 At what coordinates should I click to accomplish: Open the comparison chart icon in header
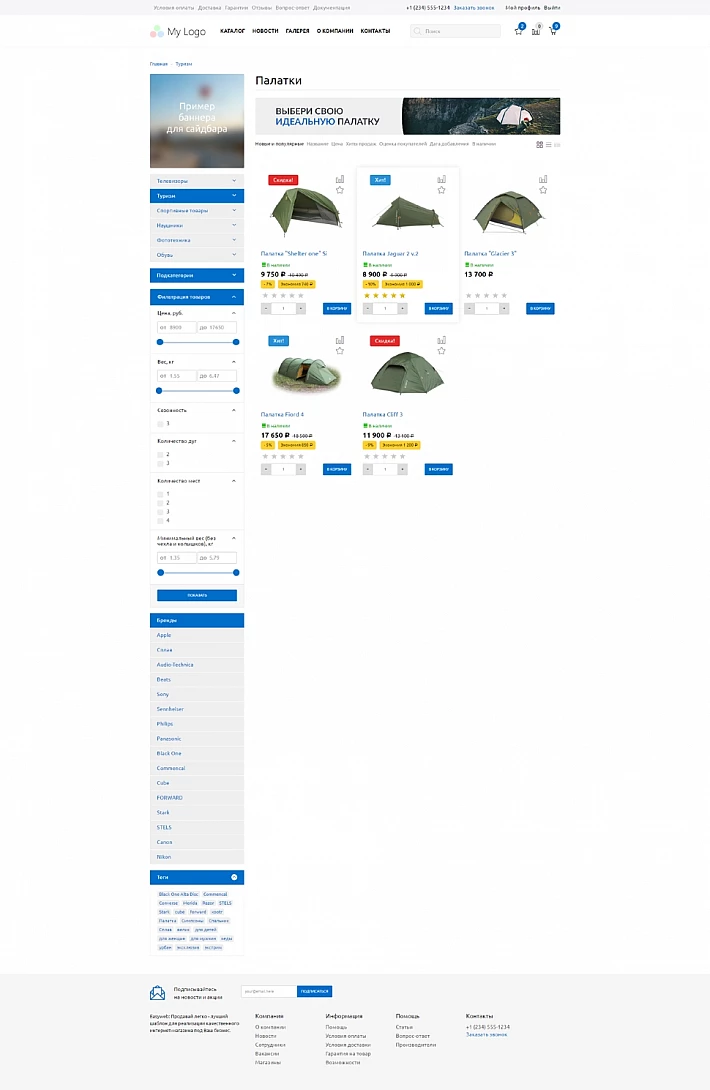[535, 31]
